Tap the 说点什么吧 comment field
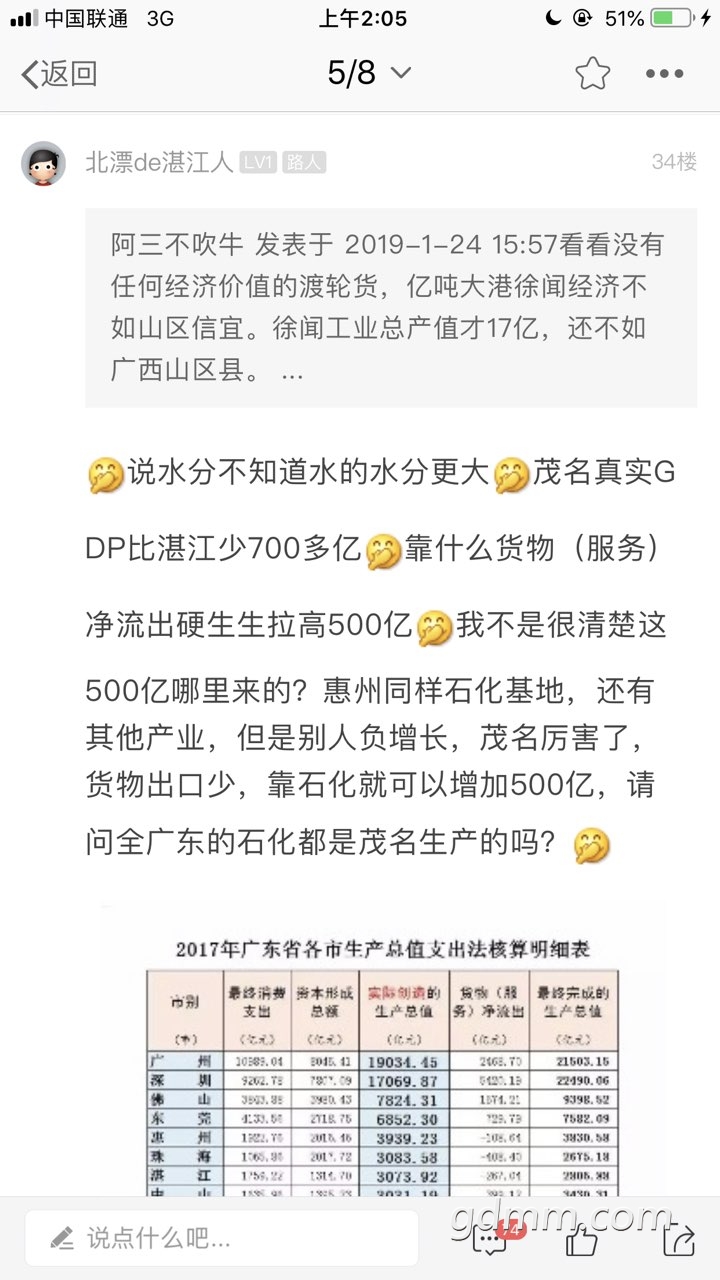 [x=221, y=1238]
